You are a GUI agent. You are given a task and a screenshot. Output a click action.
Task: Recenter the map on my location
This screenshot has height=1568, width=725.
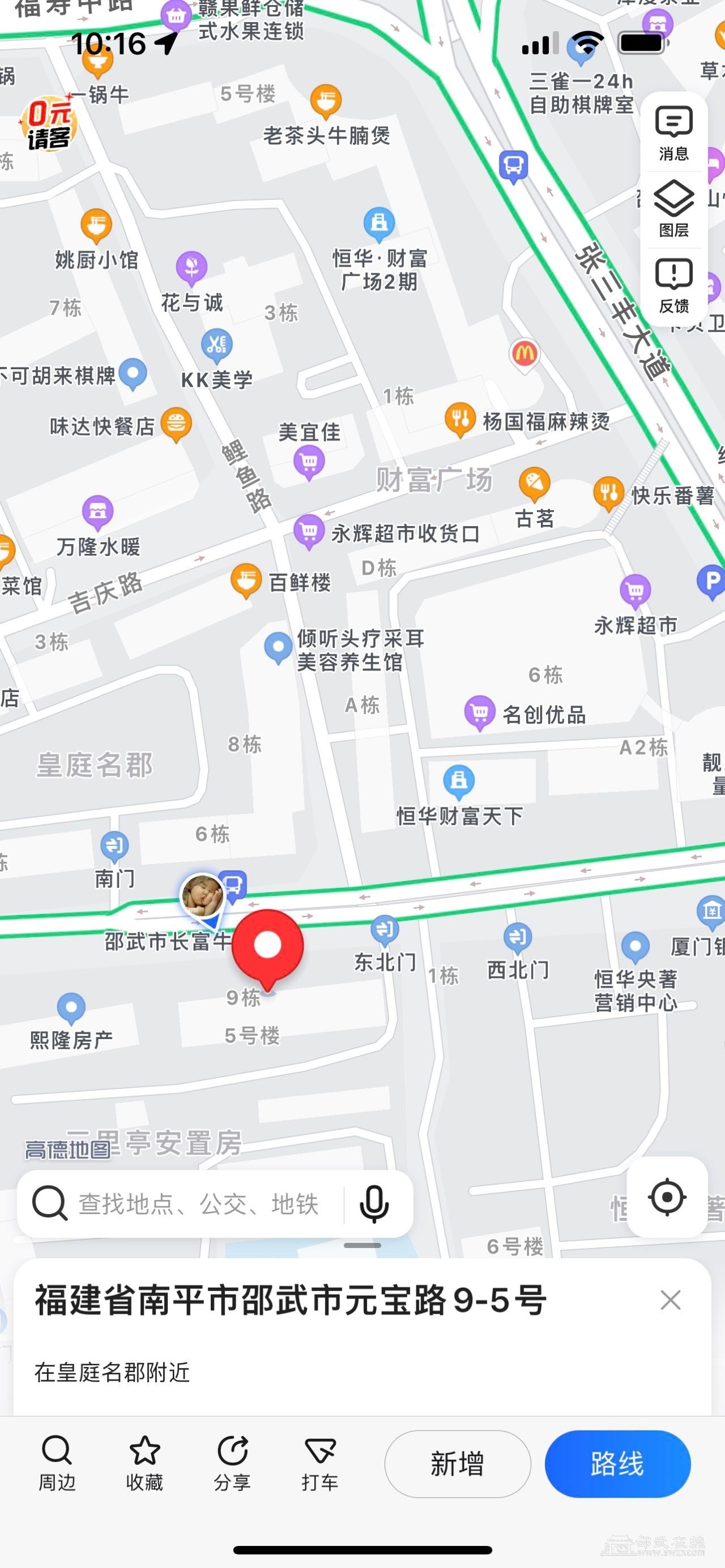pos(667,1197)
